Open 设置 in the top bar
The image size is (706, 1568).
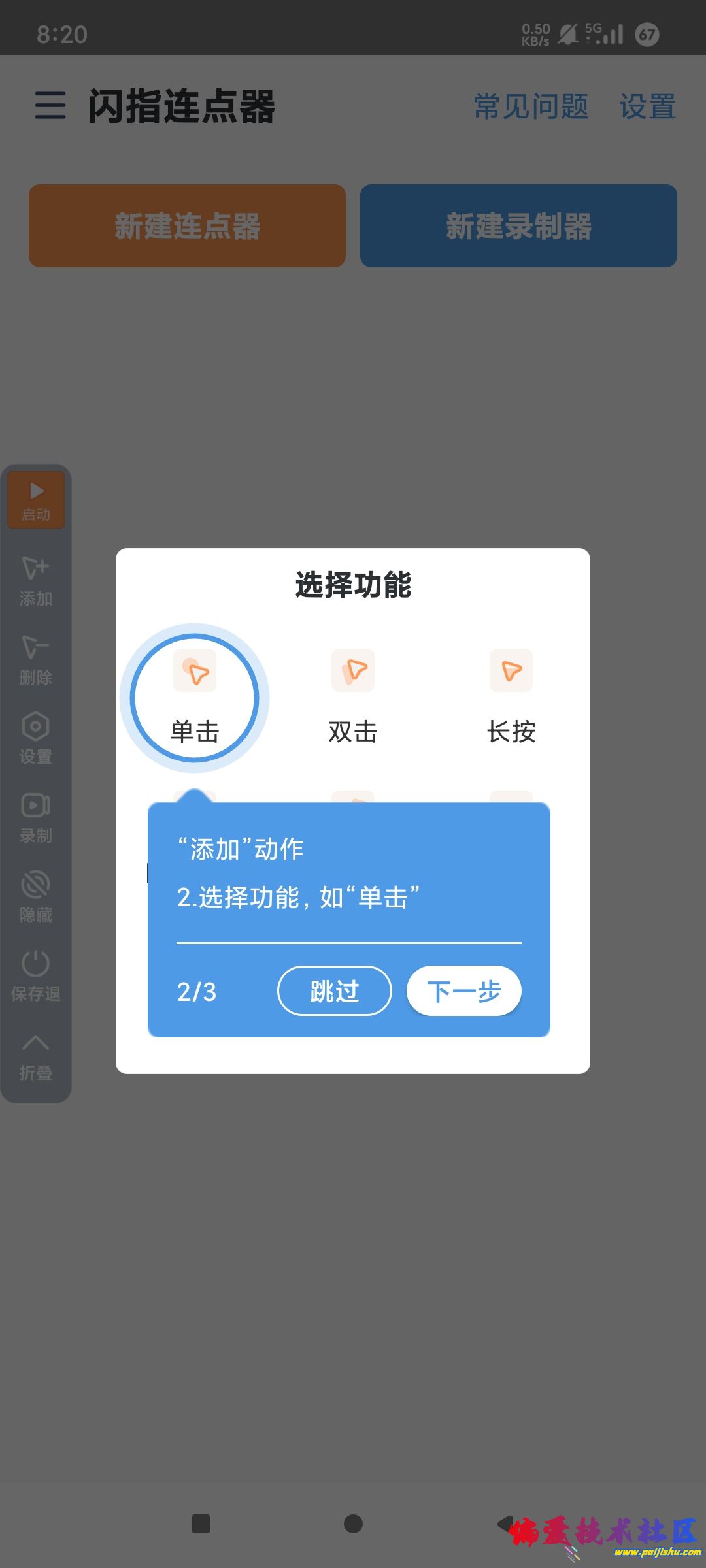pyautogui.click(x=647, y=106)
